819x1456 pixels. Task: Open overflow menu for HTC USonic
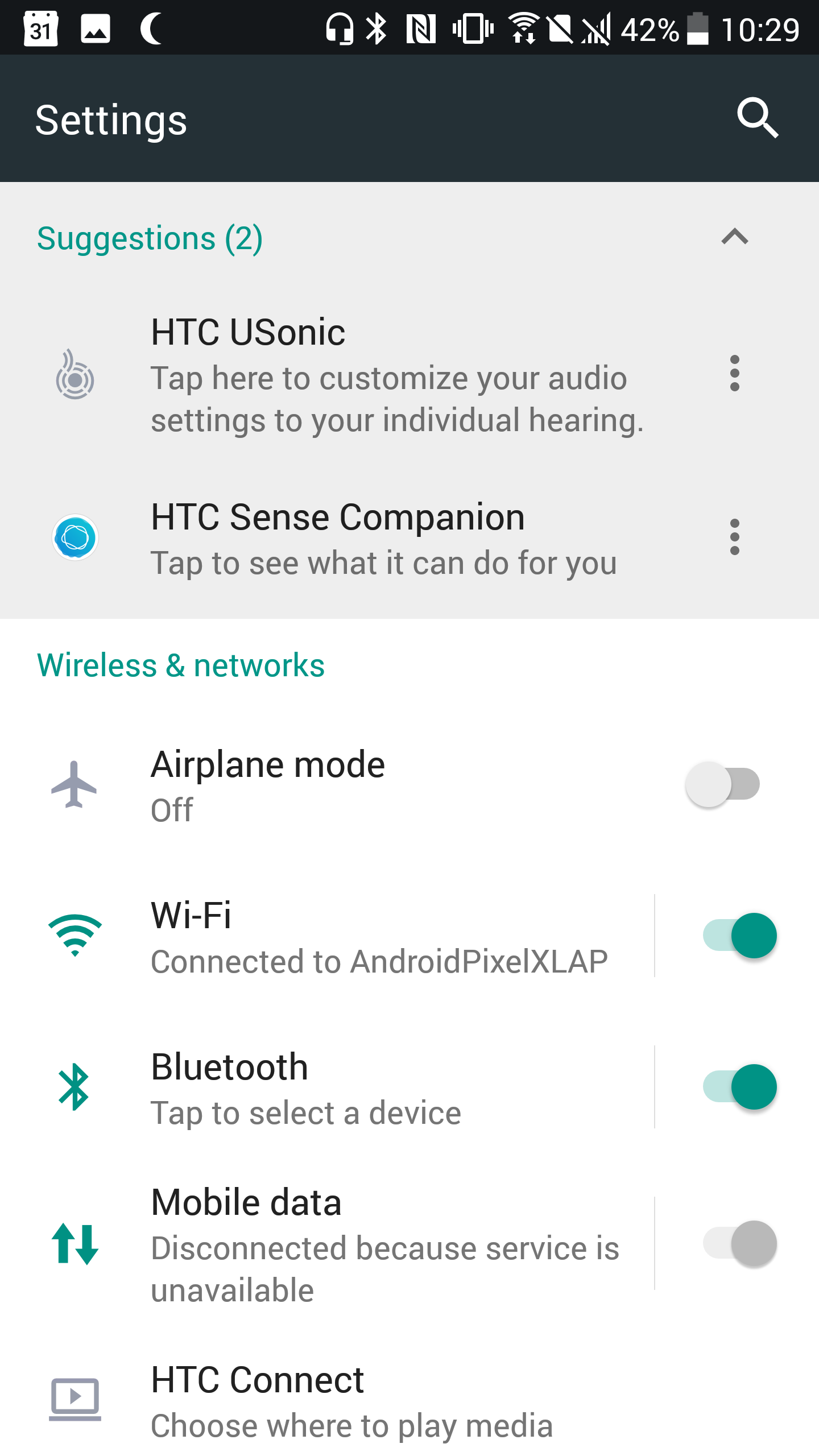point(735,373)
